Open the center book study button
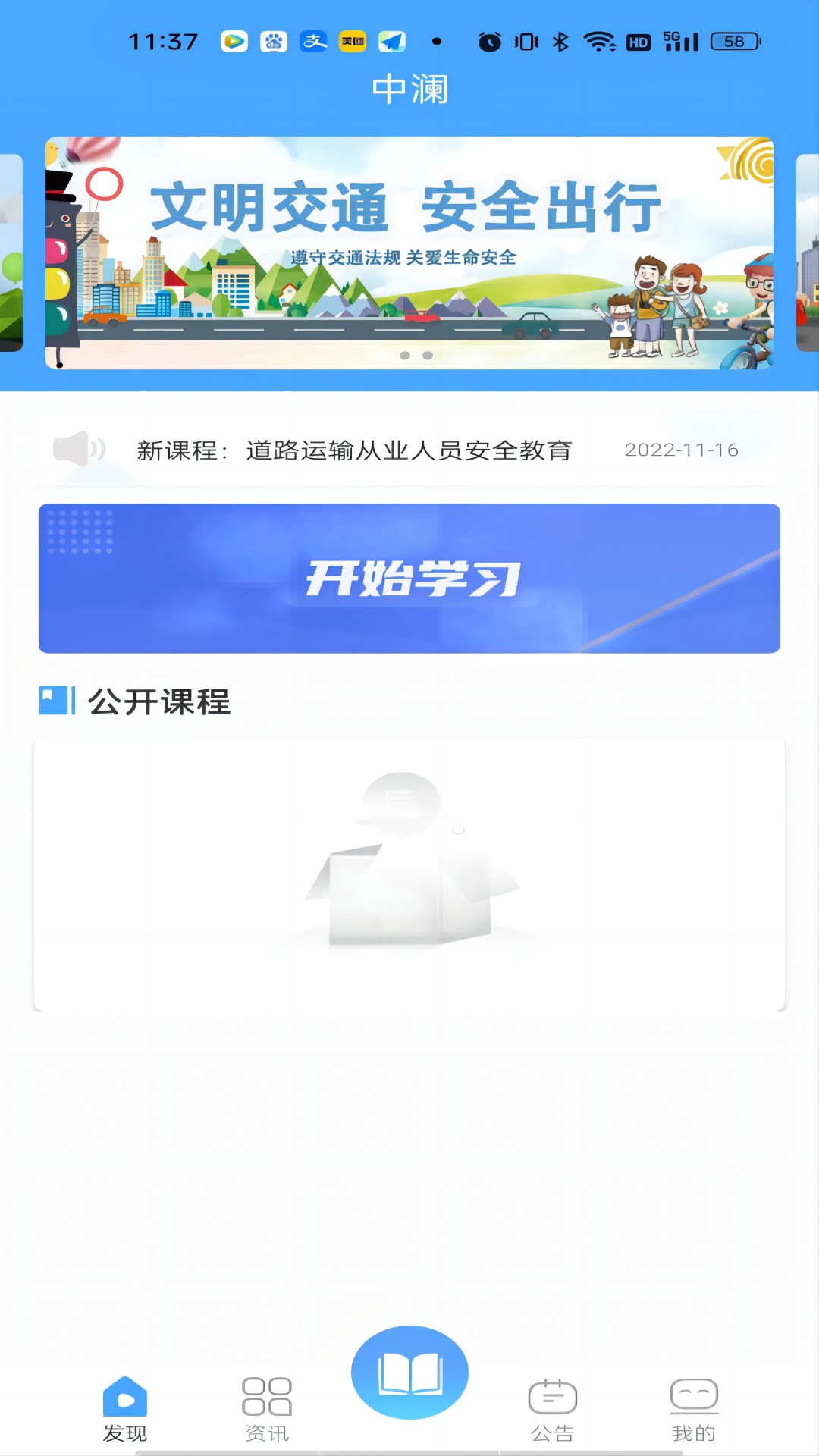Screen dimensions: 819x1456 pyautogui.click(x=409, y=1373)
